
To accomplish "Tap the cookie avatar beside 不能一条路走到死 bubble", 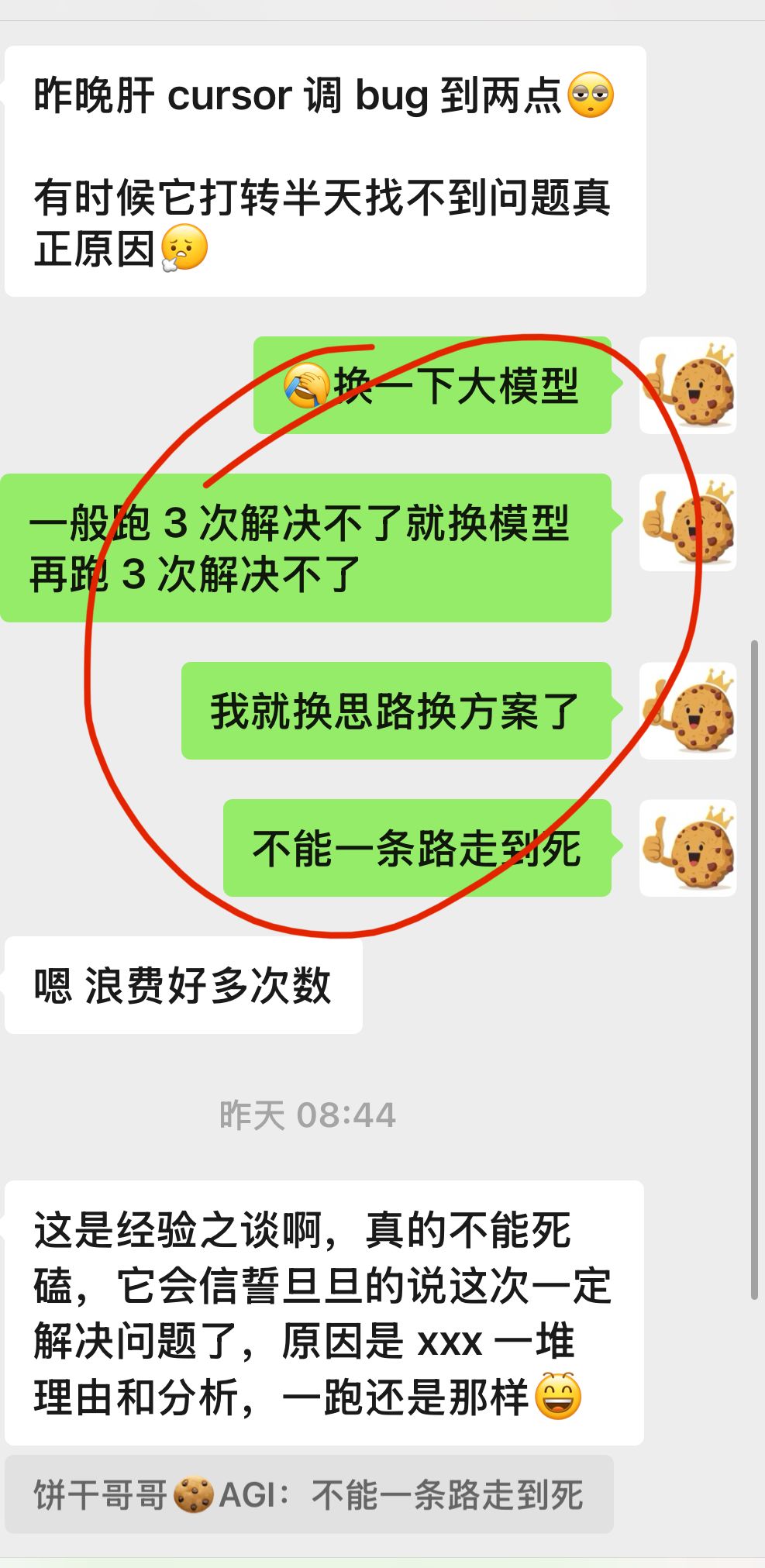I will click(x=687, y=848).
